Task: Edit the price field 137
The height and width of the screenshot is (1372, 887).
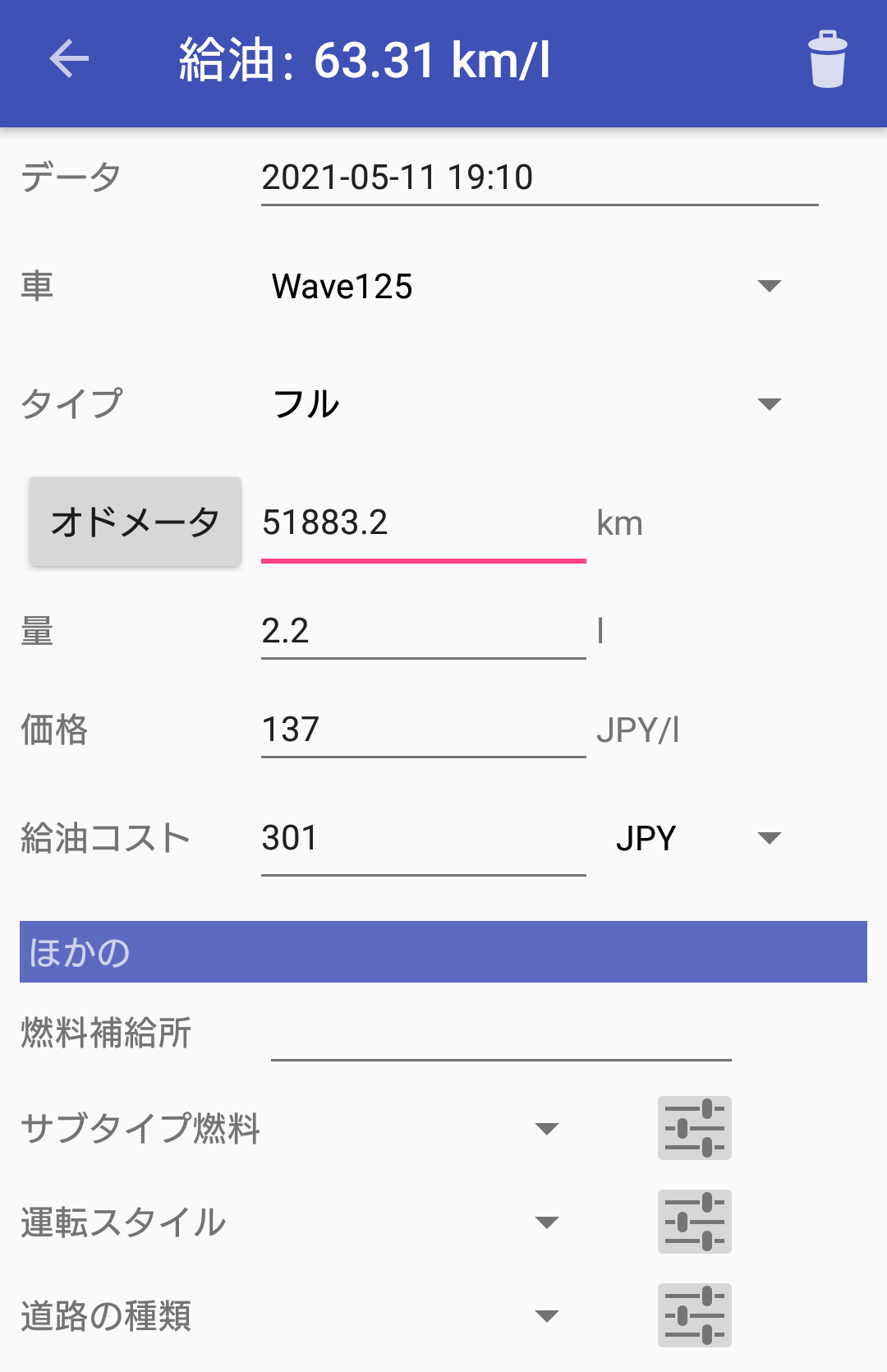Action: (x=422, y=730)
